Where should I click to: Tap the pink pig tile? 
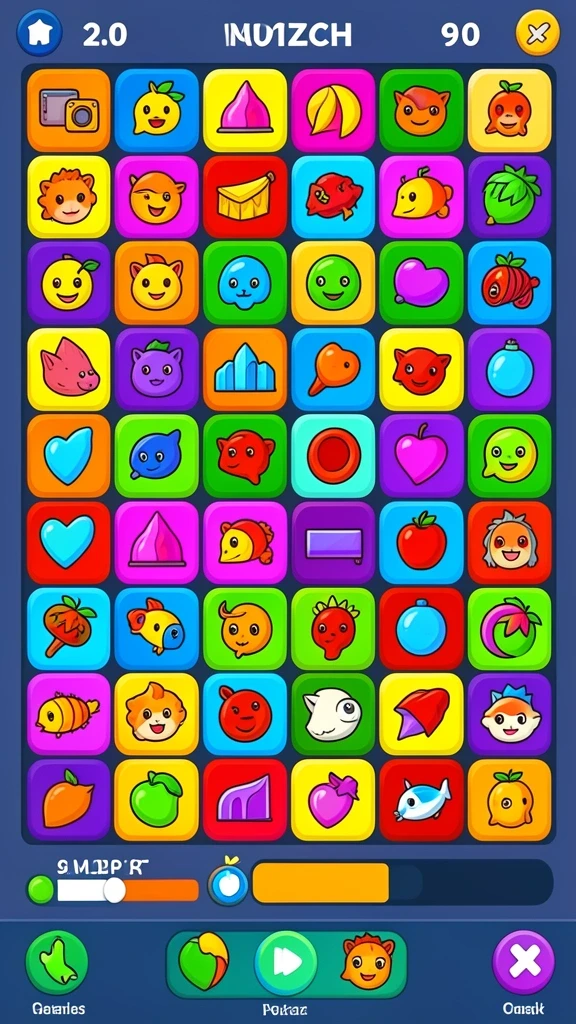[x=69, y=370]
